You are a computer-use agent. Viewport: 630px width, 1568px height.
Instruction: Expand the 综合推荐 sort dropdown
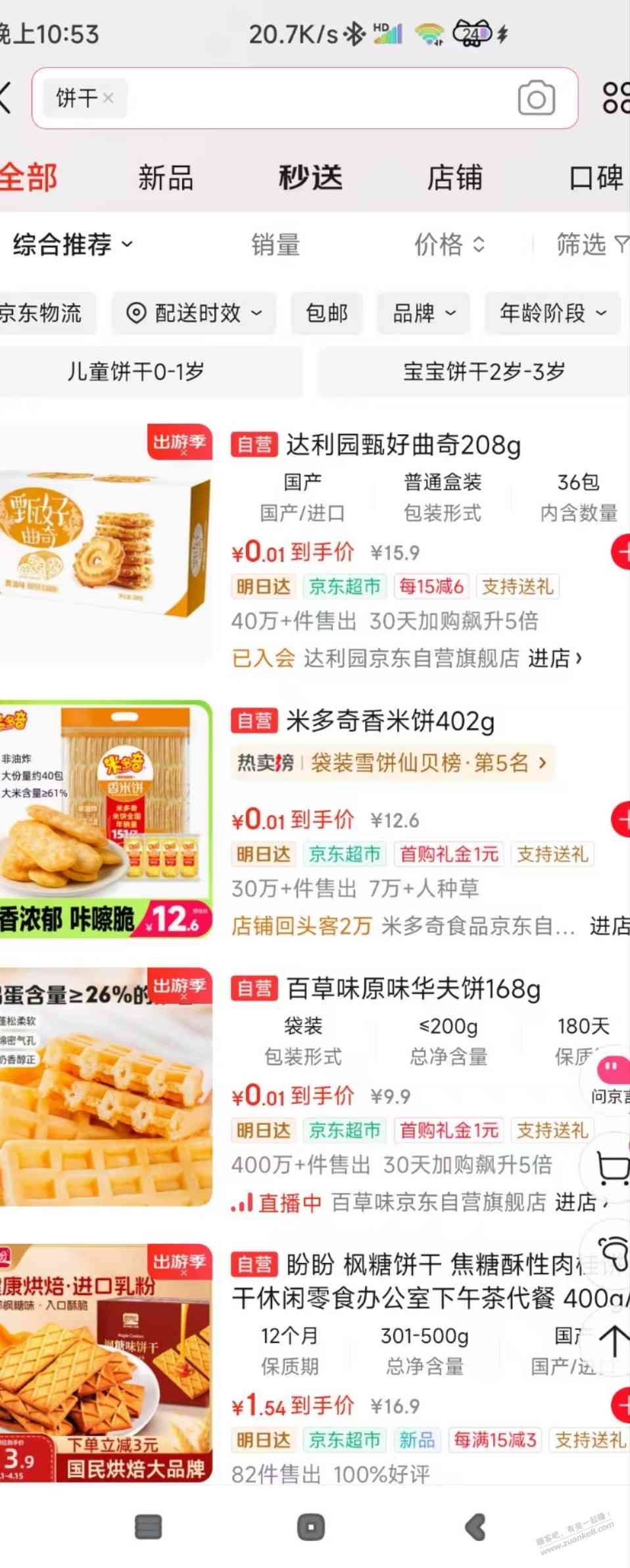(72, 245)
